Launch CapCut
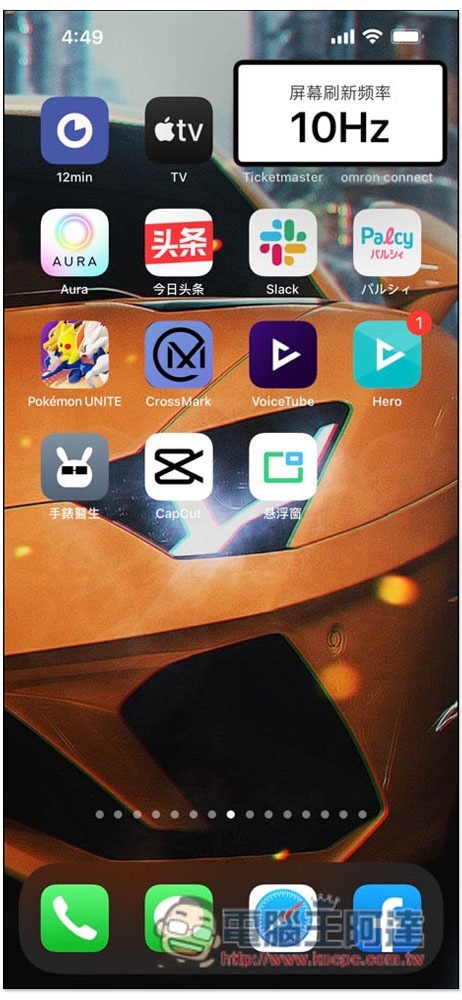 coord(179,467)
